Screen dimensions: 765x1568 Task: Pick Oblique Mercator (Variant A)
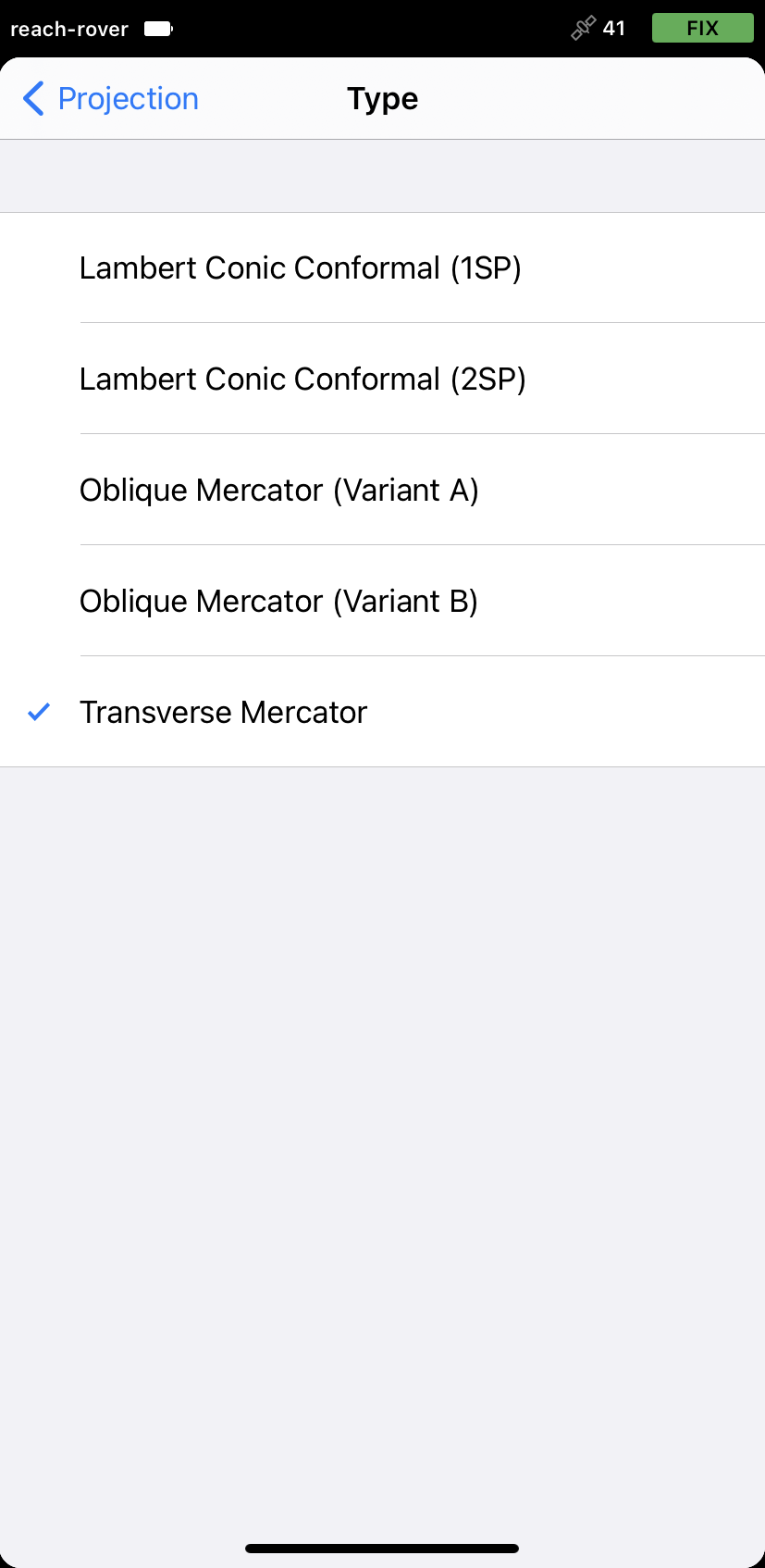click(382, 490)
